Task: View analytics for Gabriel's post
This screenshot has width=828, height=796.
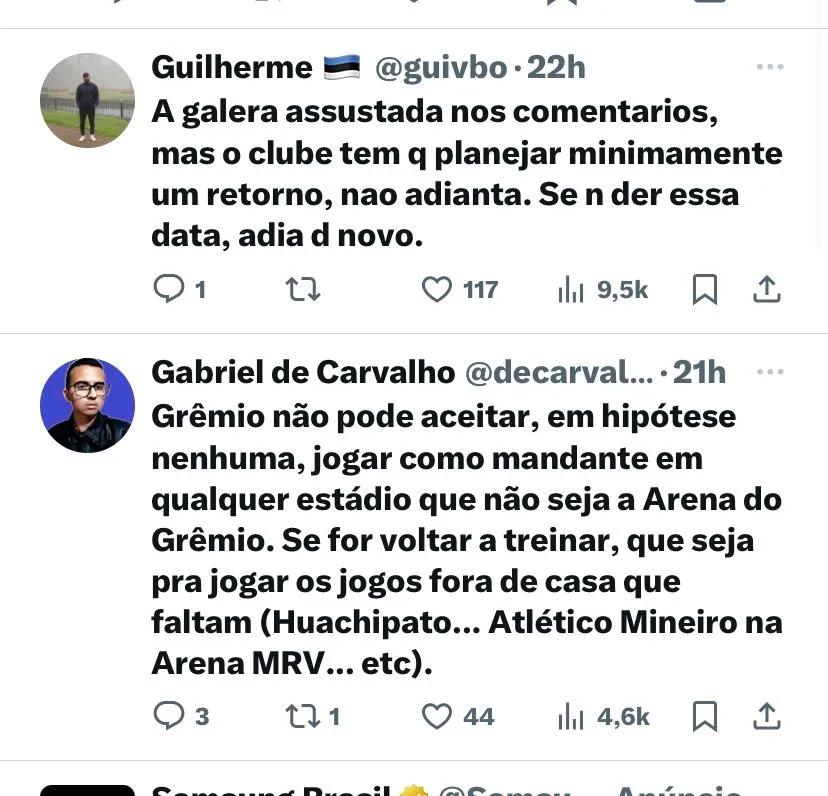Action: (571, 716)
